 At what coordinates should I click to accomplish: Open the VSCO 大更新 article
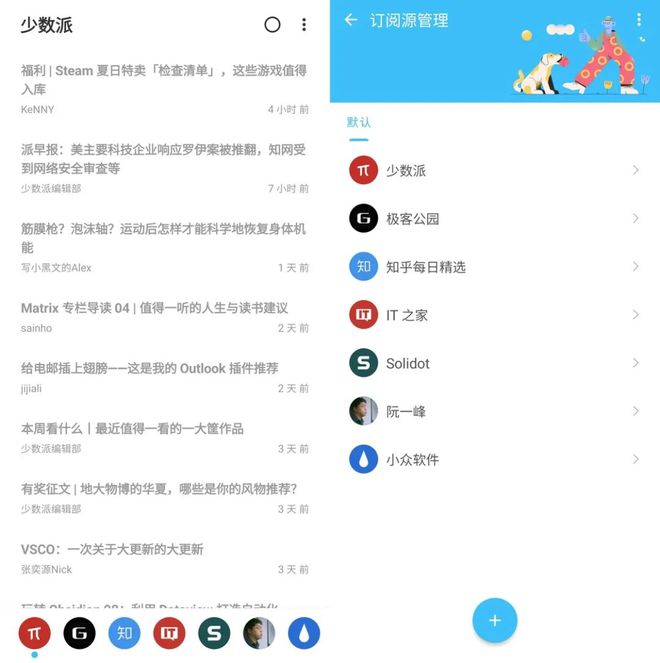[112, 549]
